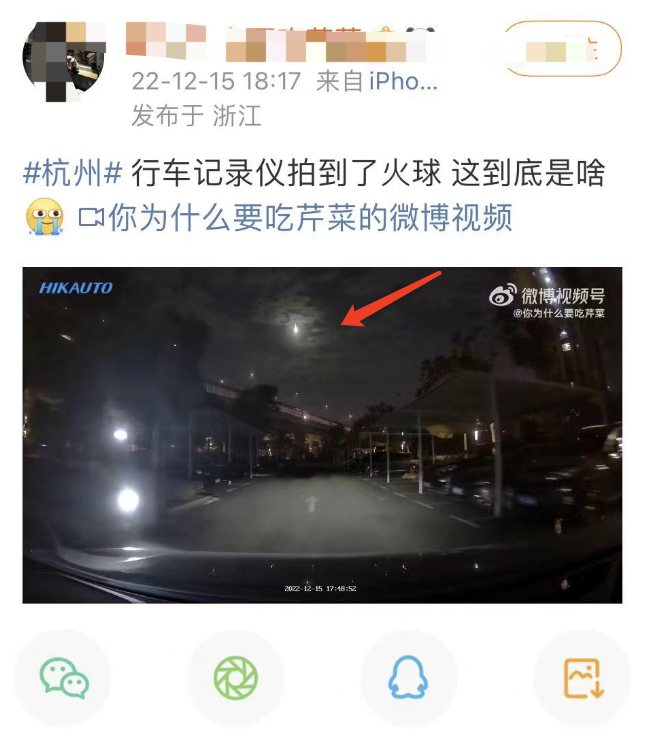Screen dimensions: 668x748
Task: Play the dashcam fireball video
Action: click(322, 435)
